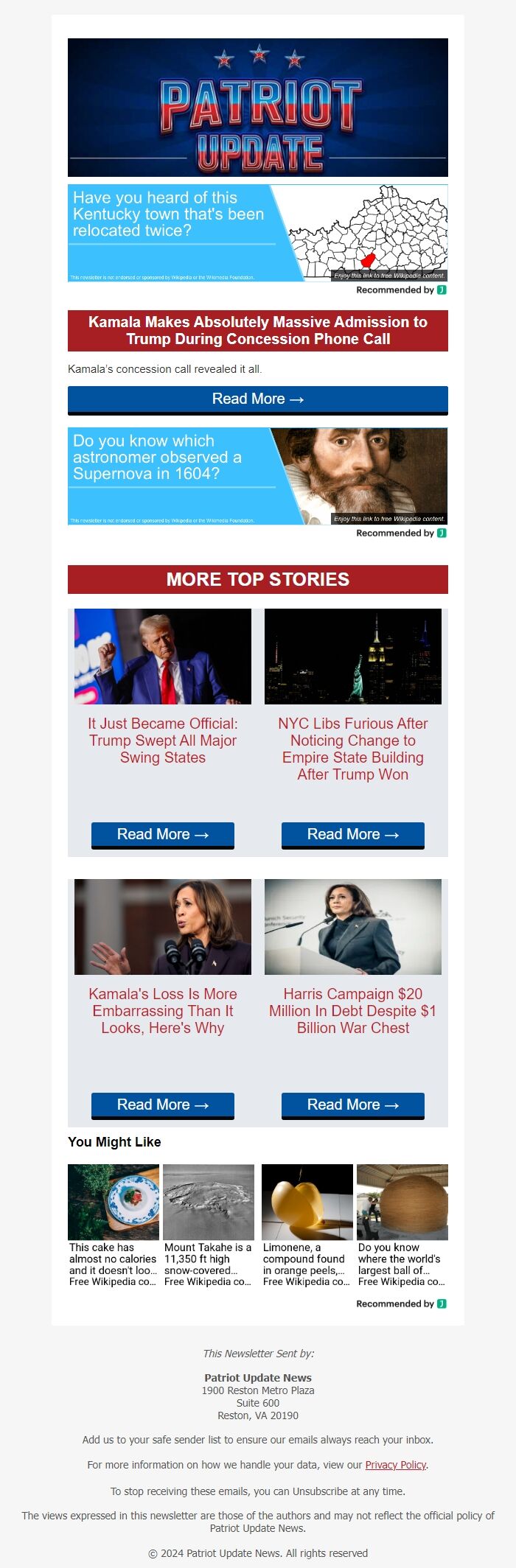Tap Read More under Kamala's Loss story
Image resolution: width=516 pixels, height=1568 pixels.
tap(163, 1105)
